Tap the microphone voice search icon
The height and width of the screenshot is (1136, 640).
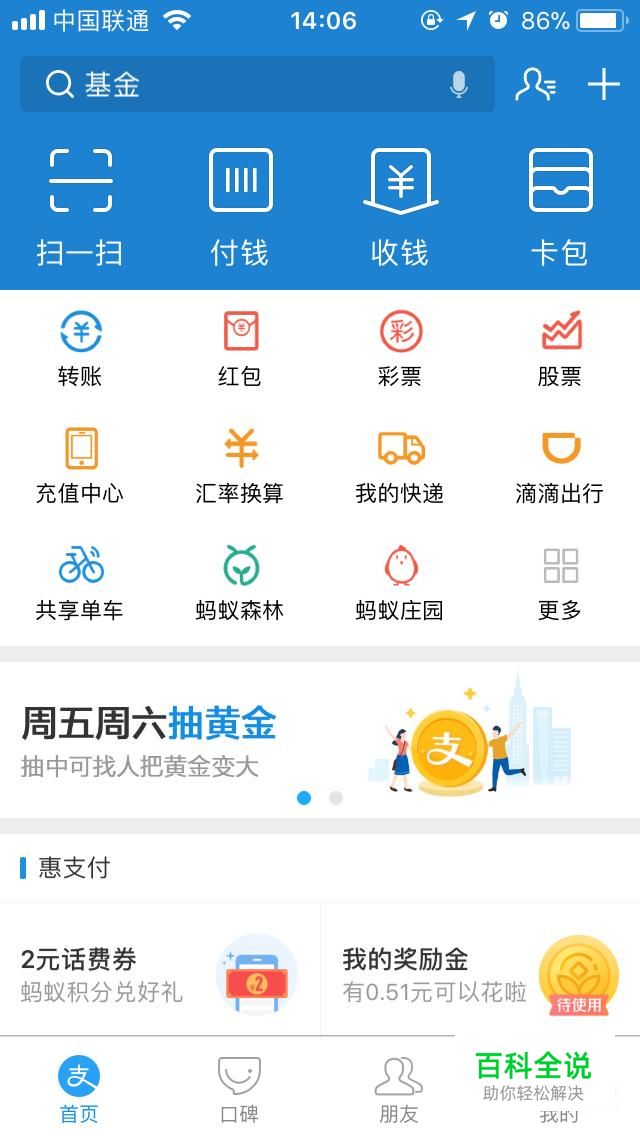[459, 85]
